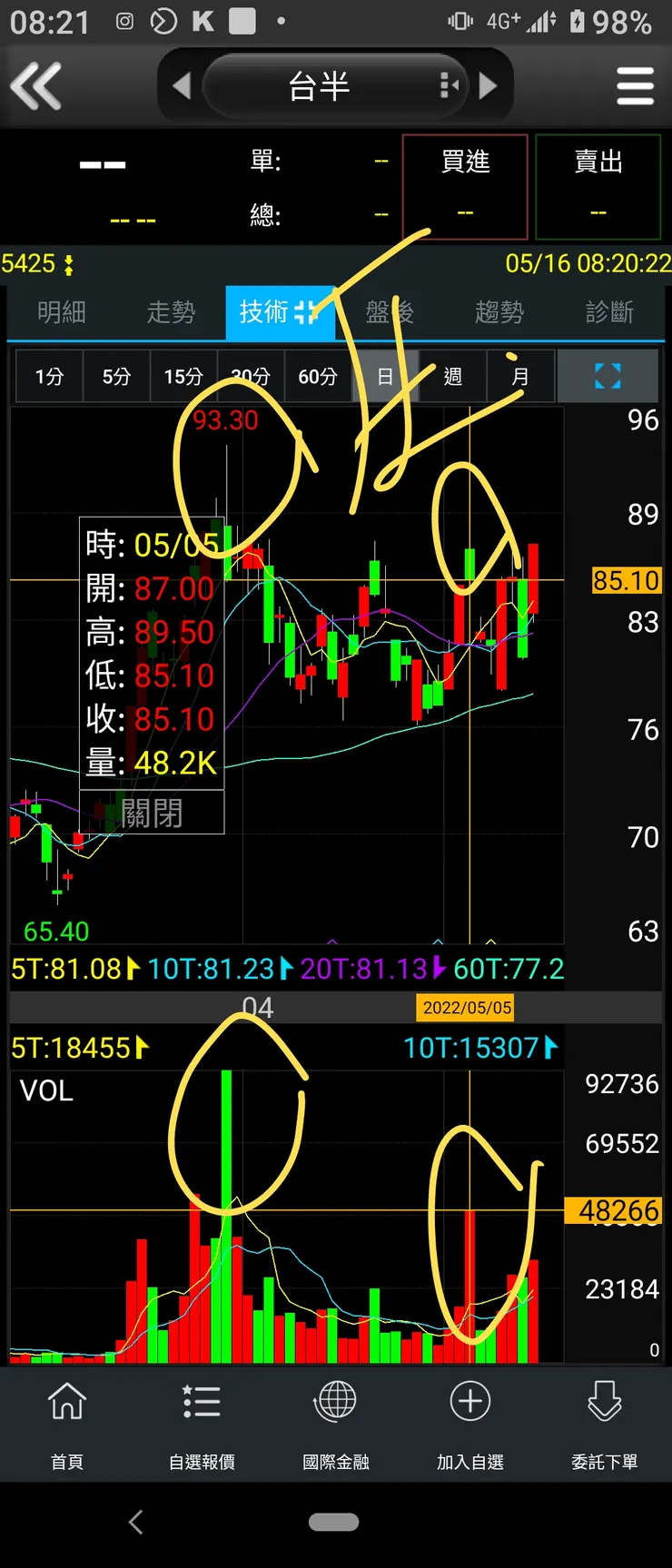Viewport: 672px width, 1568px height.
Task: Select the 15分 chart interval
Action: (183, 376)
